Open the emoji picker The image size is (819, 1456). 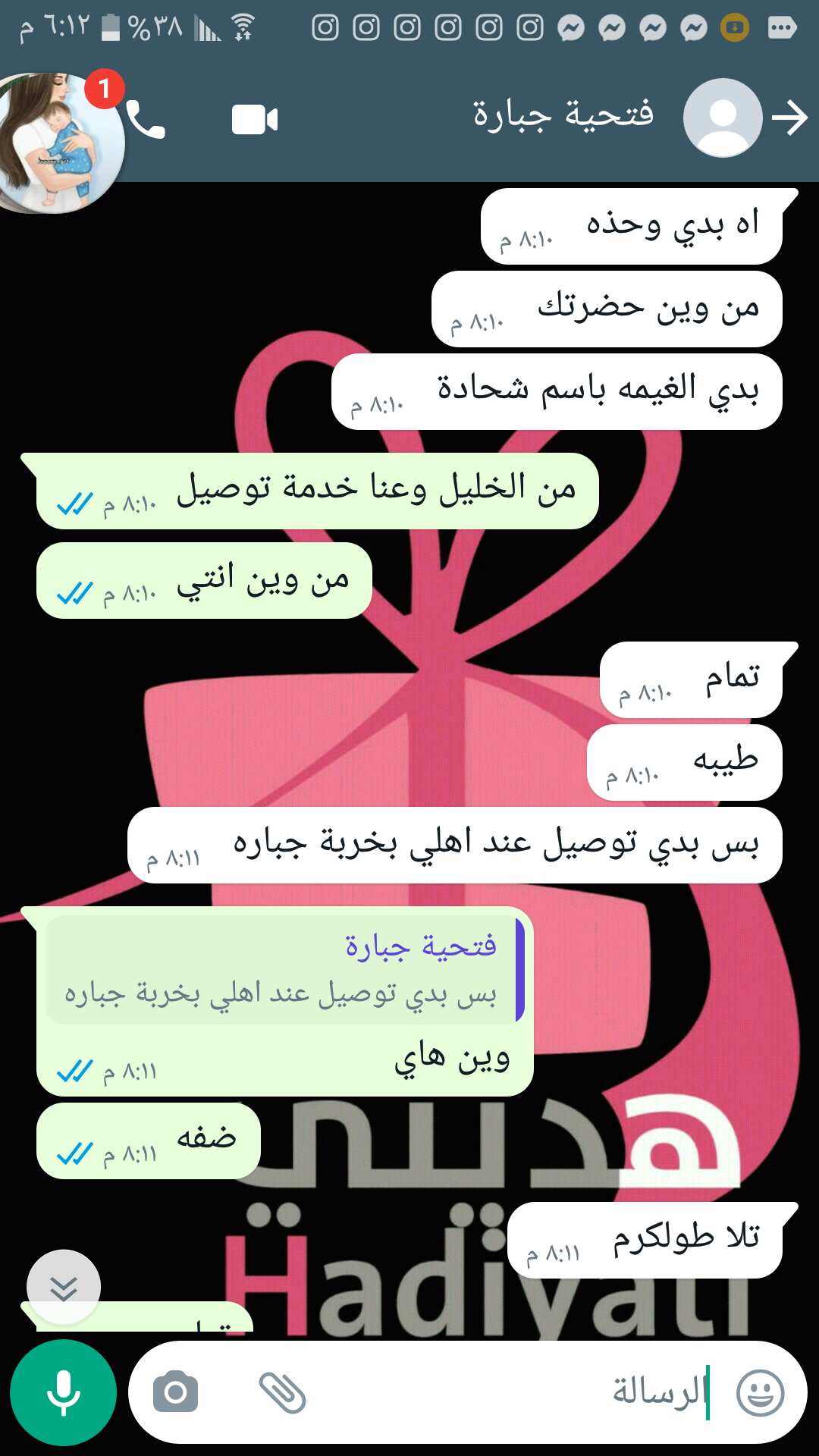pos(760,1392)
